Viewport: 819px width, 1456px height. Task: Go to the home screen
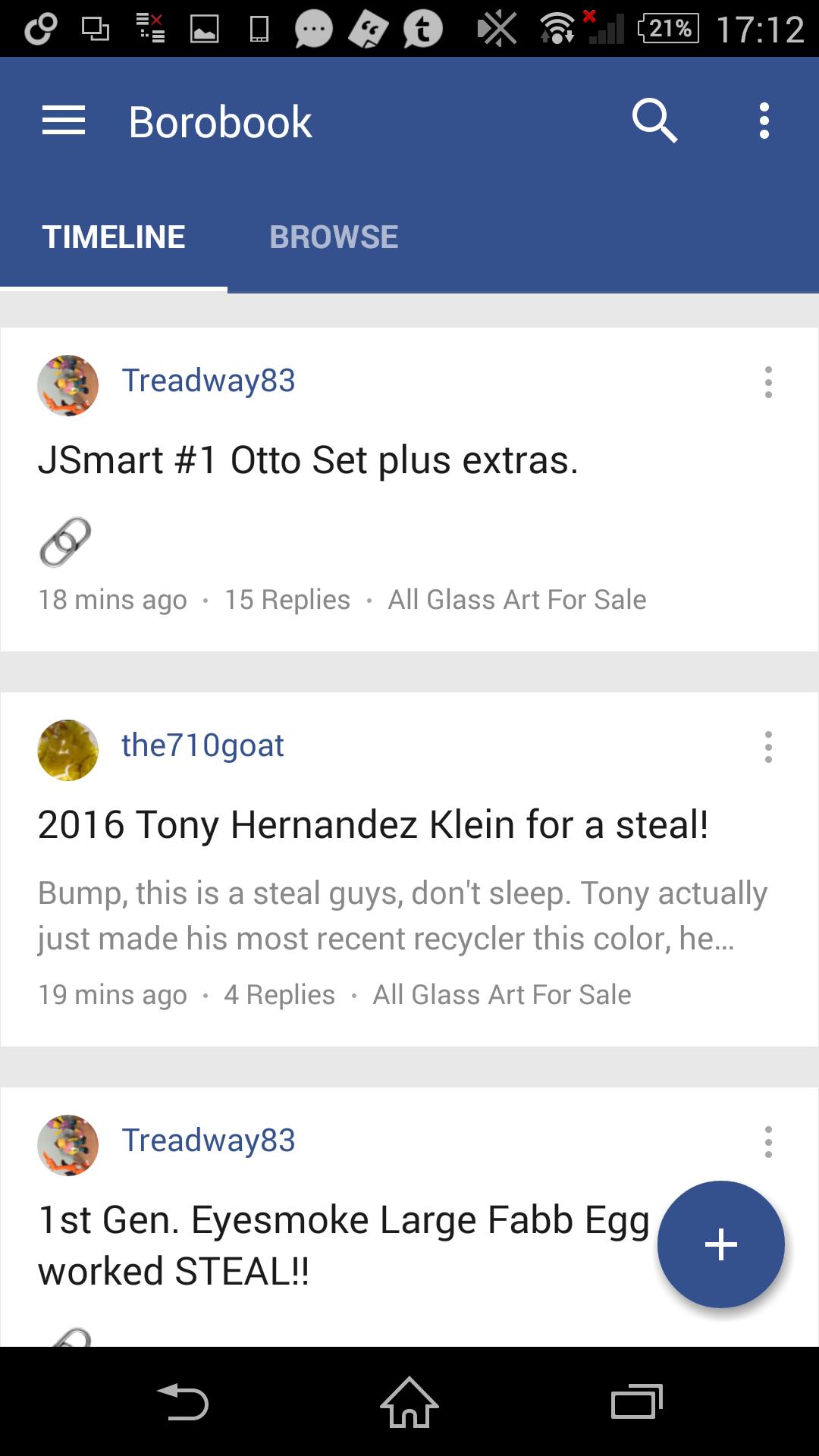click(409, 1402)
